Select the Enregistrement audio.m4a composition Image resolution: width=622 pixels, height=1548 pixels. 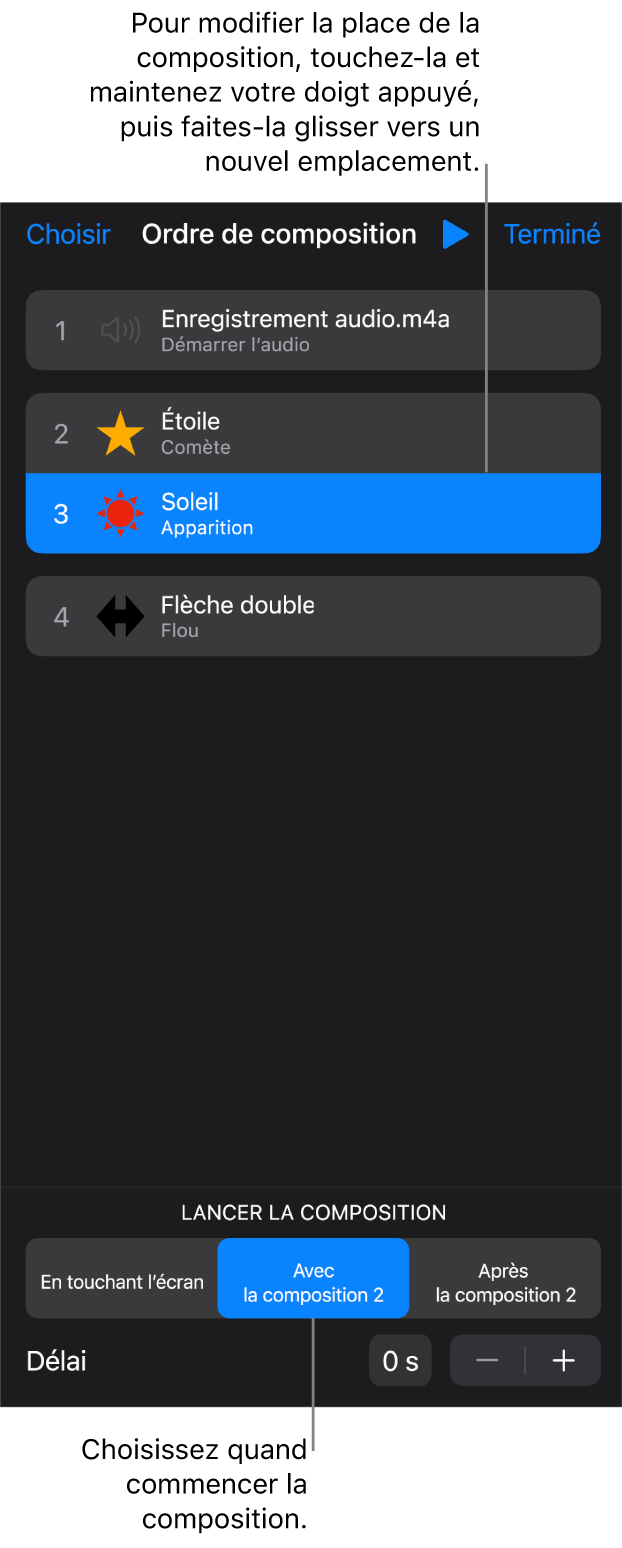(x=313, y=331)
